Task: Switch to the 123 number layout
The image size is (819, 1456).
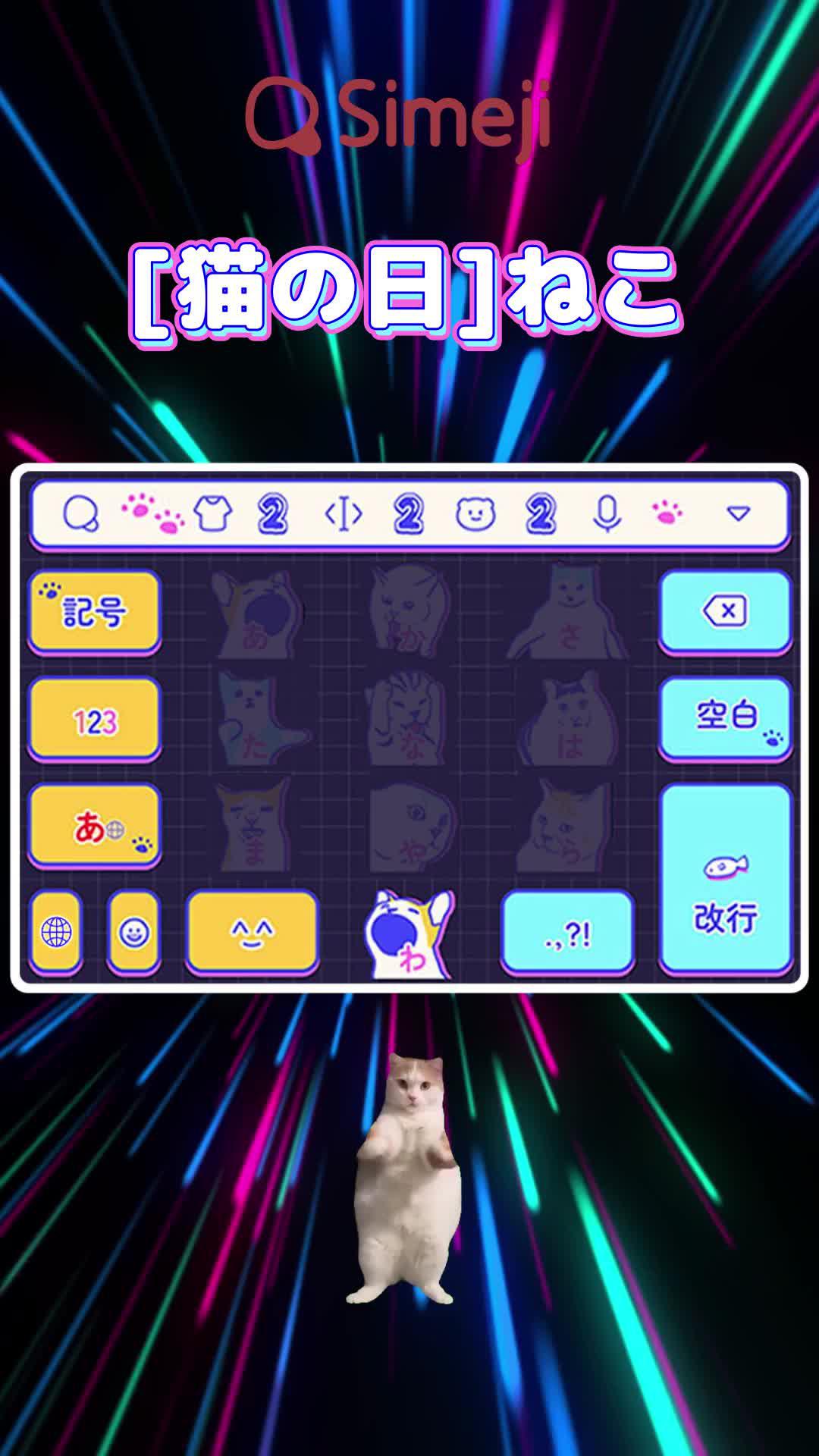Action: pos(93,717)
